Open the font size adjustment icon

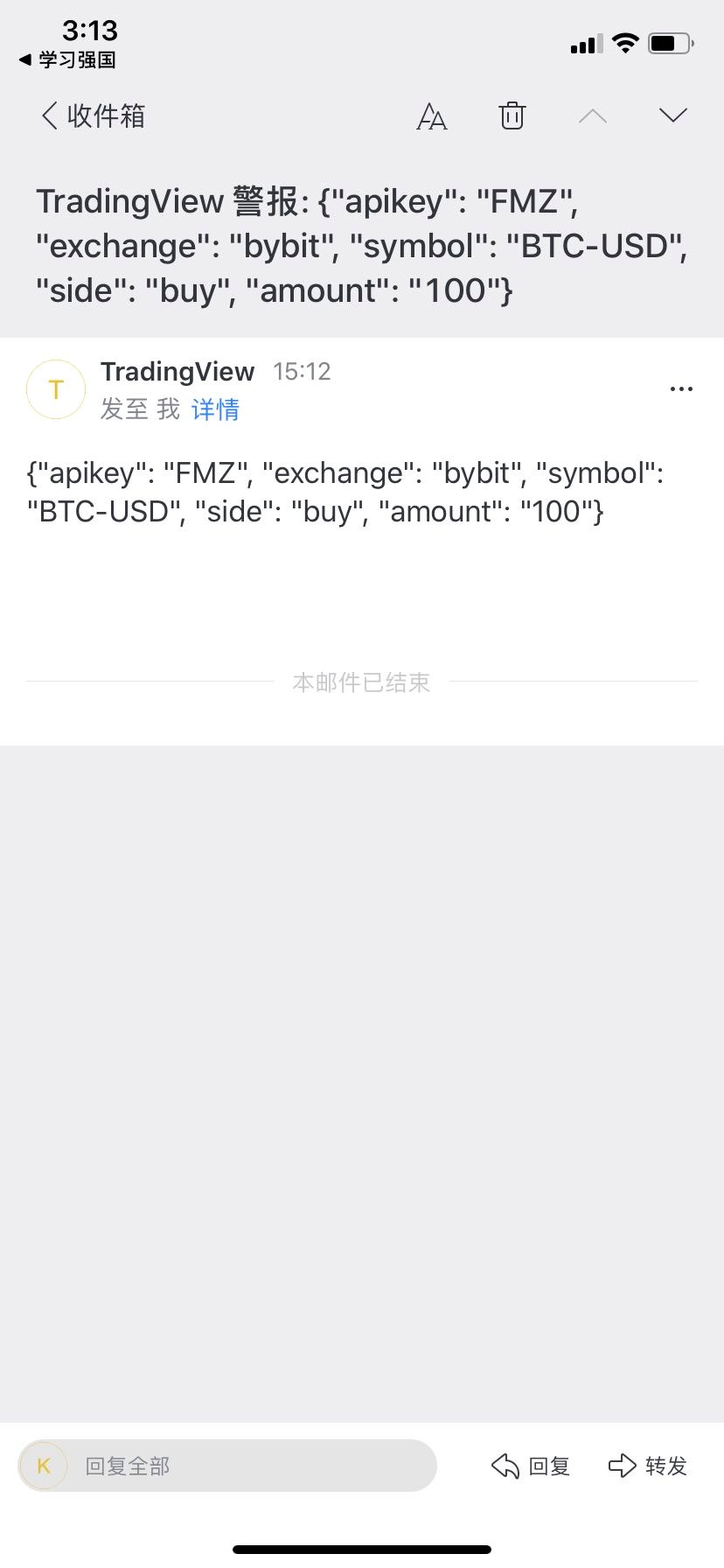432,115
